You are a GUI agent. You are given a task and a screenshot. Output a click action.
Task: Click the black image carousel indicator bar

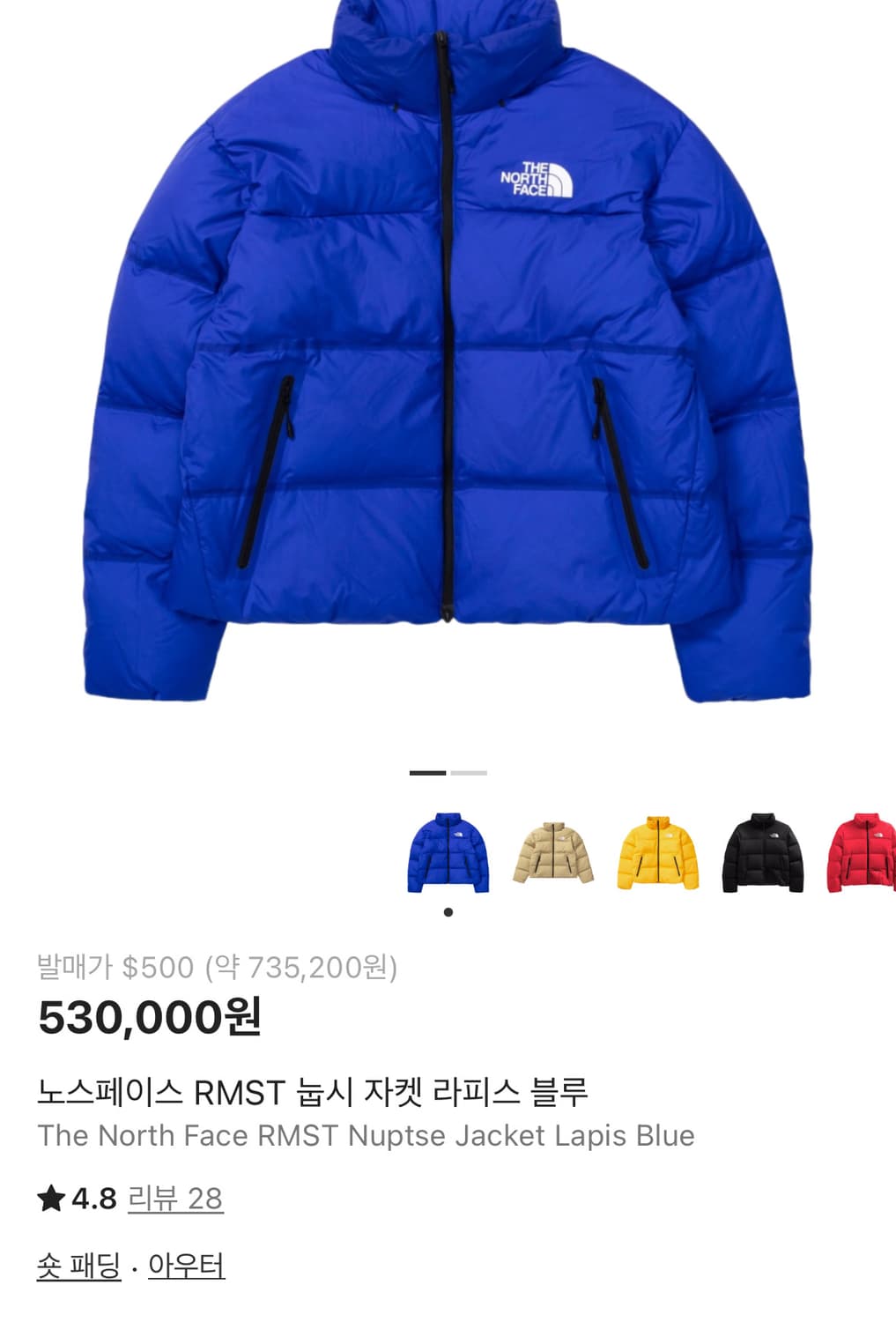tap(426, 772)
